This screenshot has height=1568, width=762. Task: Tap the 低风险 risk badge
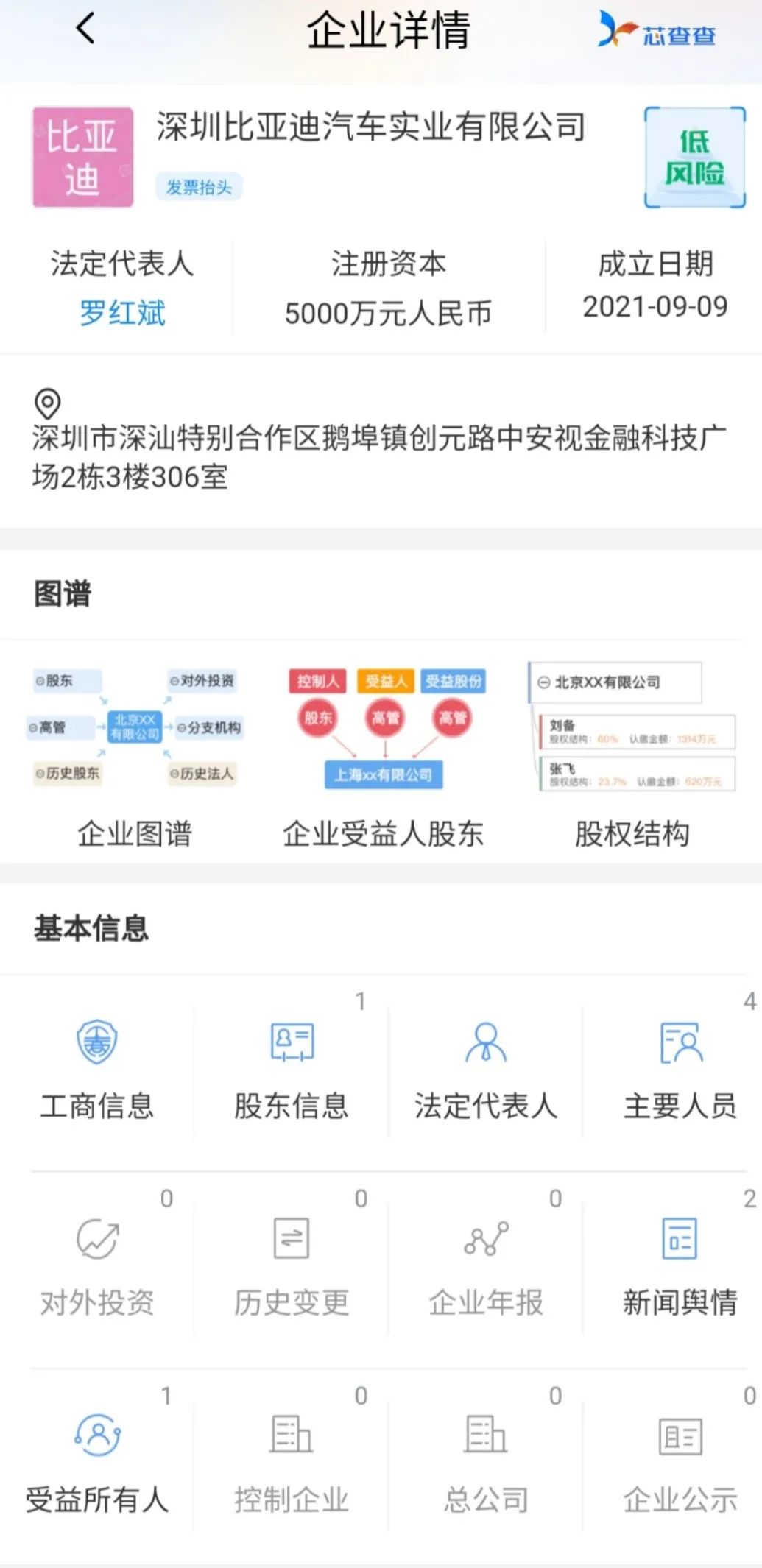[694, 158]
